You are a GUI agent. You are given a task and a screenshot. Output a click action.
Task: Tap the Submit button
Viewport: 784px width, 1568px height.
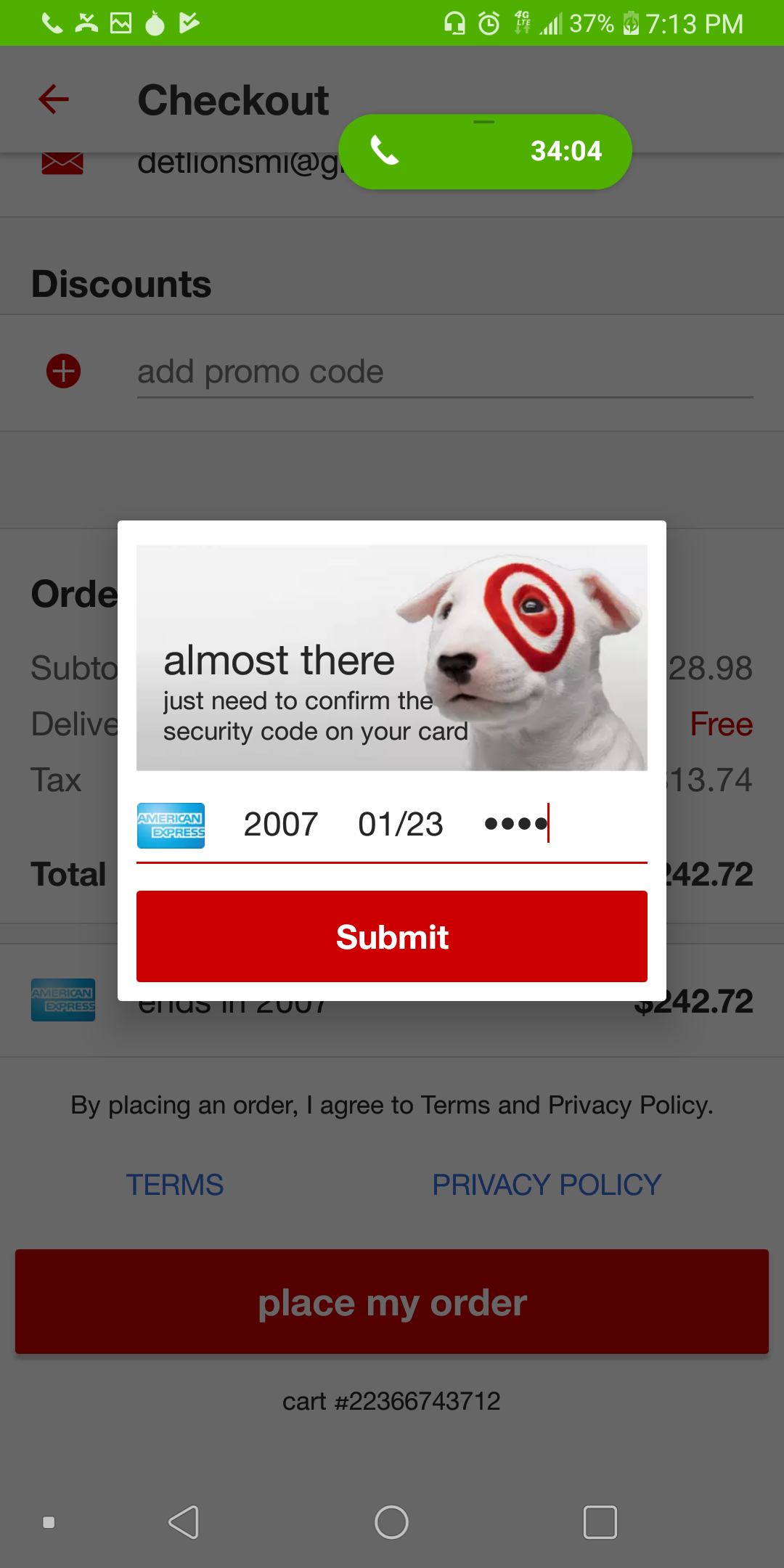[392, 936]
